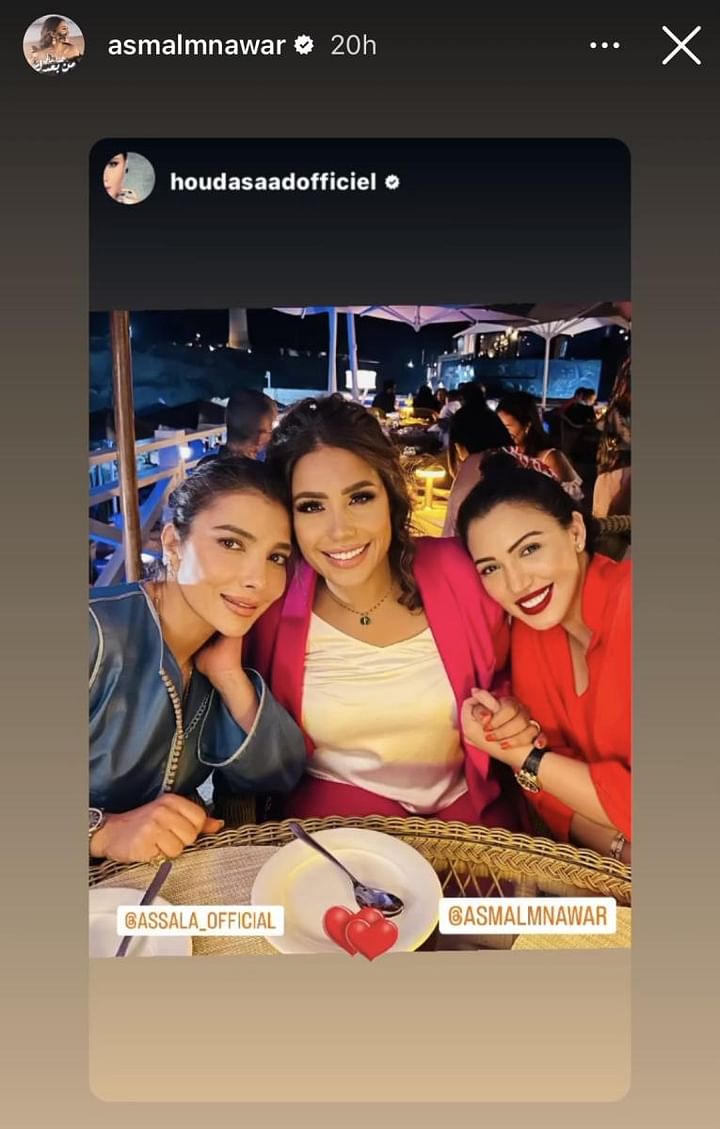This screenshot has width=720, height=1129.
Task: Close the story viewer
Action: click(x=681, y=45)
